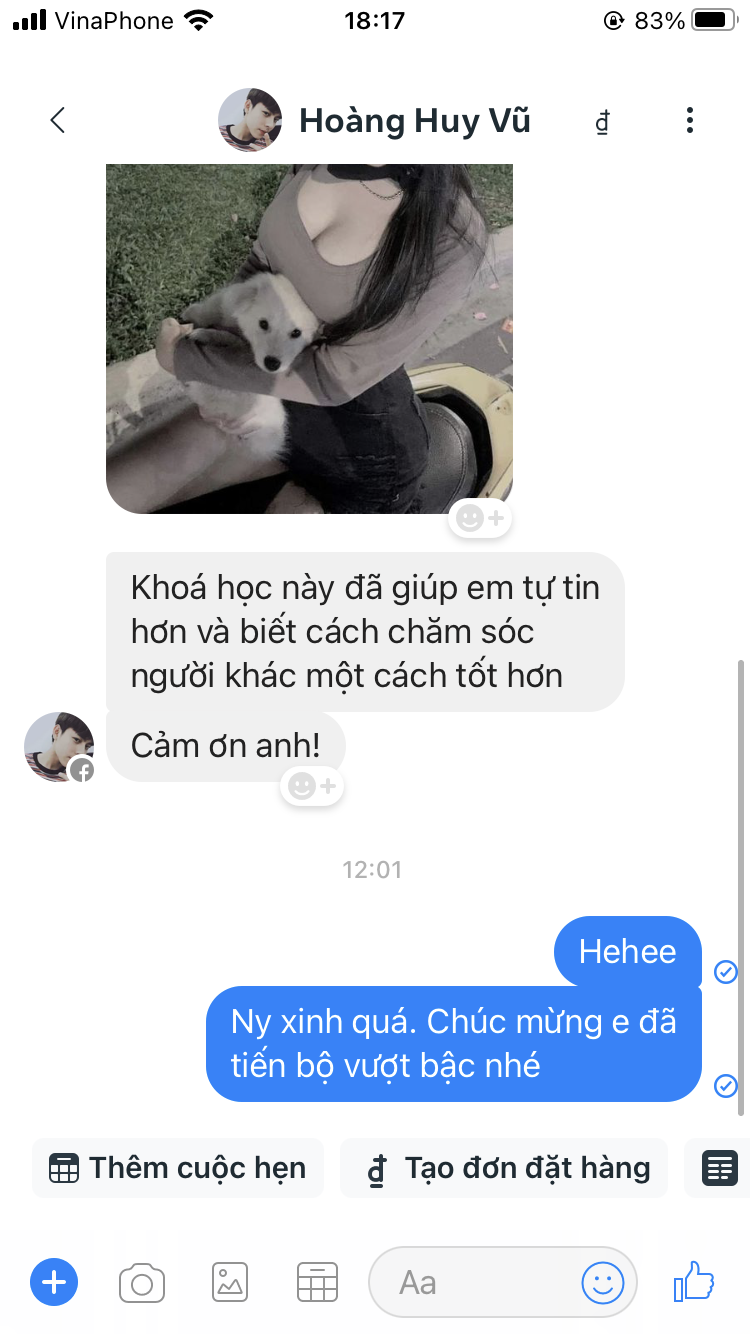The width and height of the screenshot is (750, 1334).
Task: Choose "Tạo đơn đặt hàng" quick action
Action: click(x=504, y=1168)
